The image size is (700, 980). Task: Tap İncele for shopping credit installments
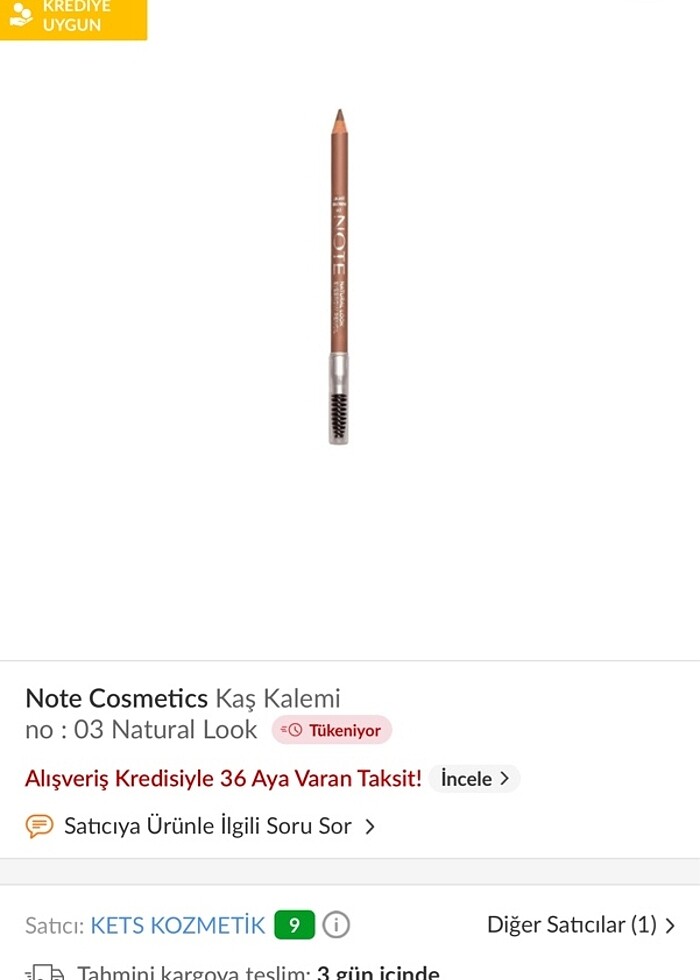coord(474,778)
